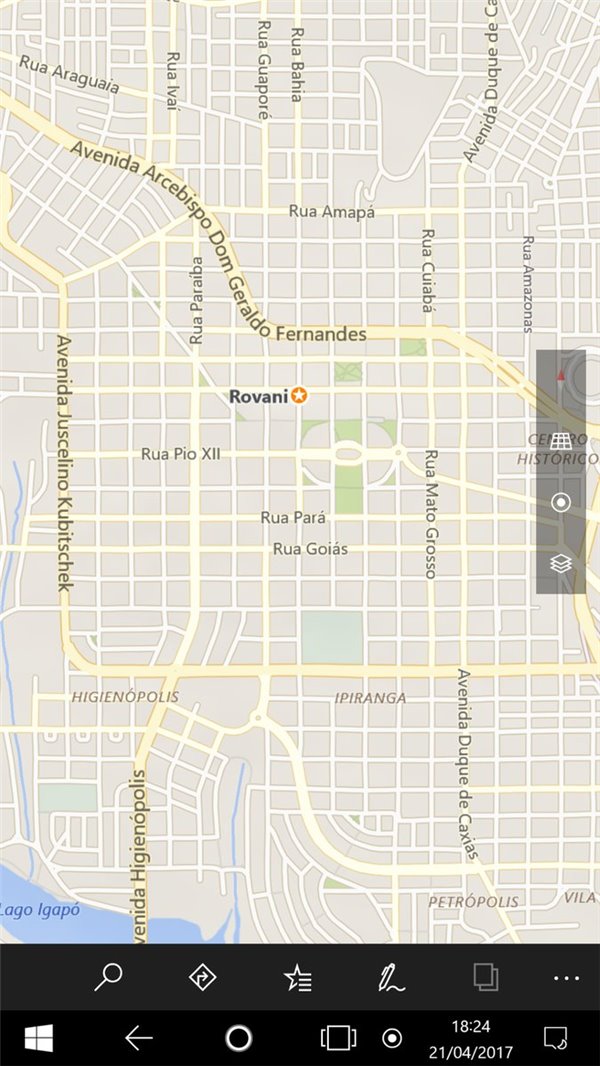Open the action center notifications
Image resolution: width=600 pixels, height=1066 pixels.
pyautogui.click(x=556, y=1038)
